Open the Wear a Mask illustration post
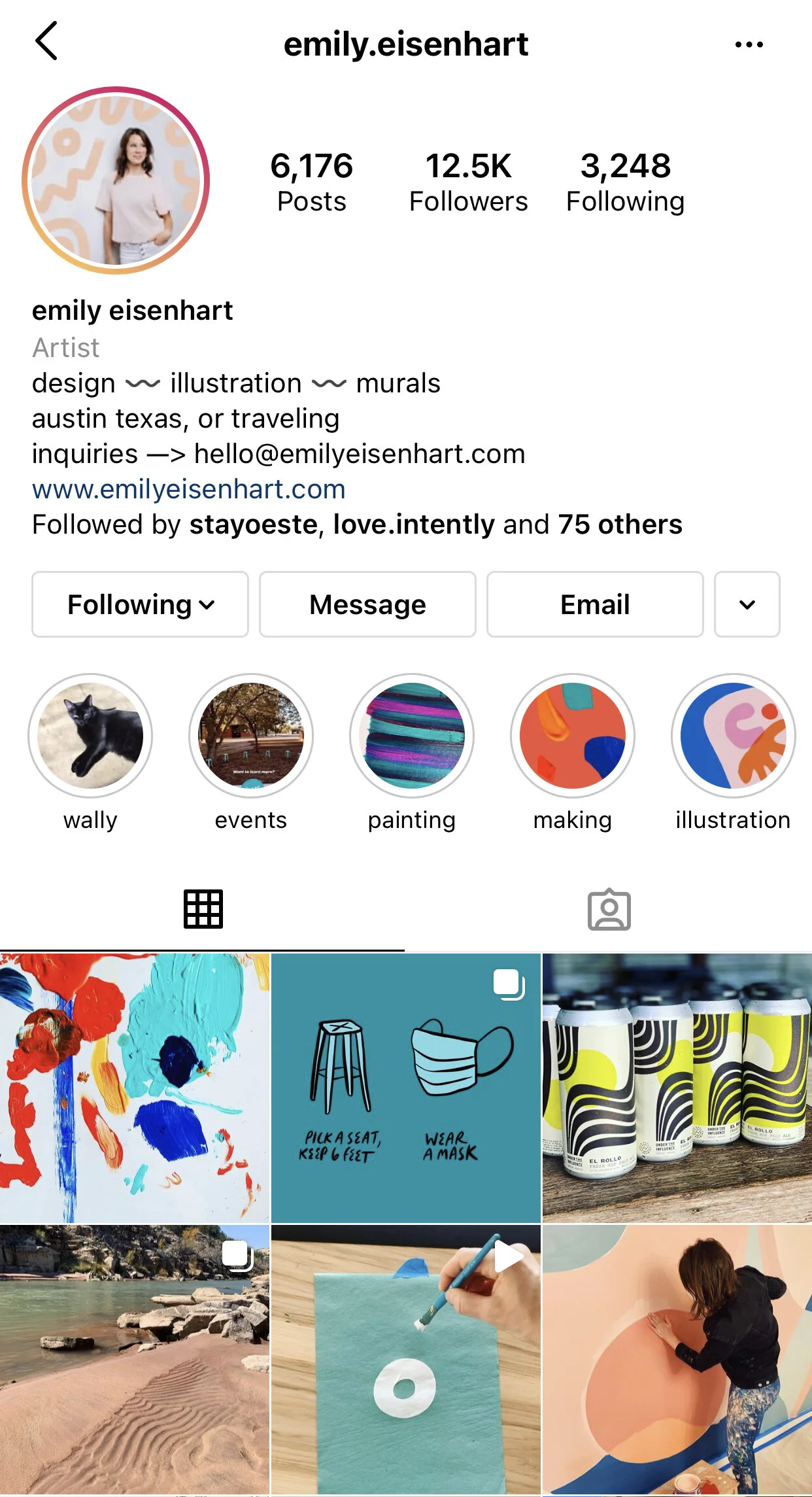This screenshot has height=1497, width=812. (406, 1088)
